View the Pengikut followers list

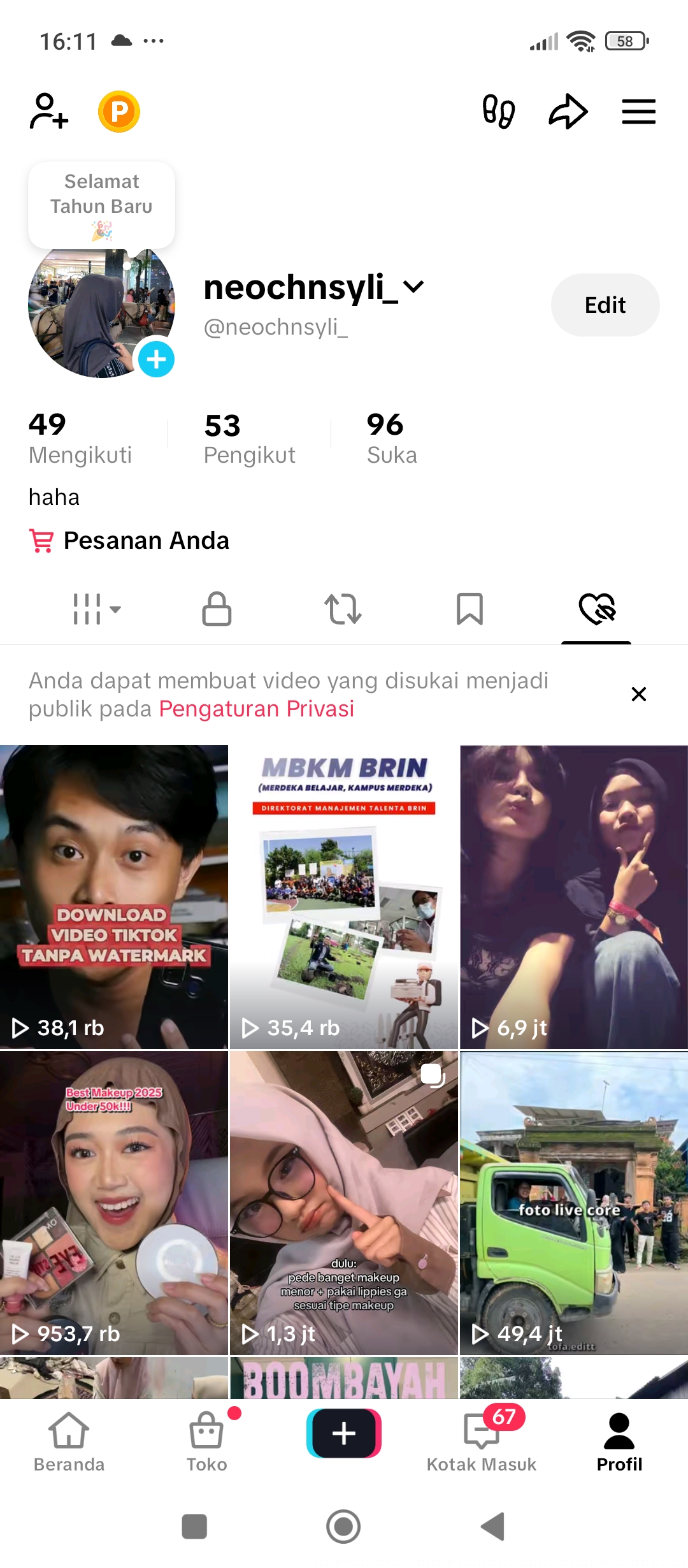click(x=249, y=439)
